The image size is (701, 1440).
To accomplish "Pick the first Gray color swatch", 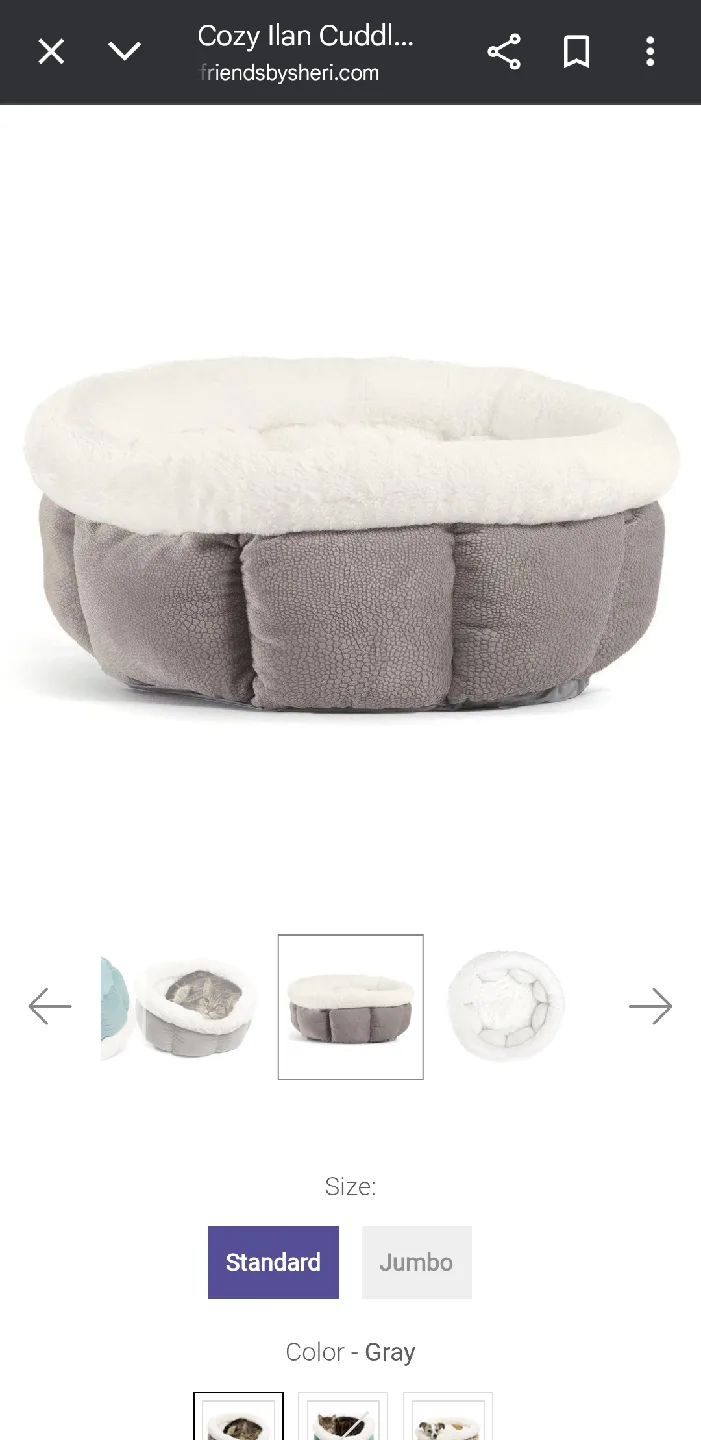I will pyautogui.click(x=238, y=1417).
